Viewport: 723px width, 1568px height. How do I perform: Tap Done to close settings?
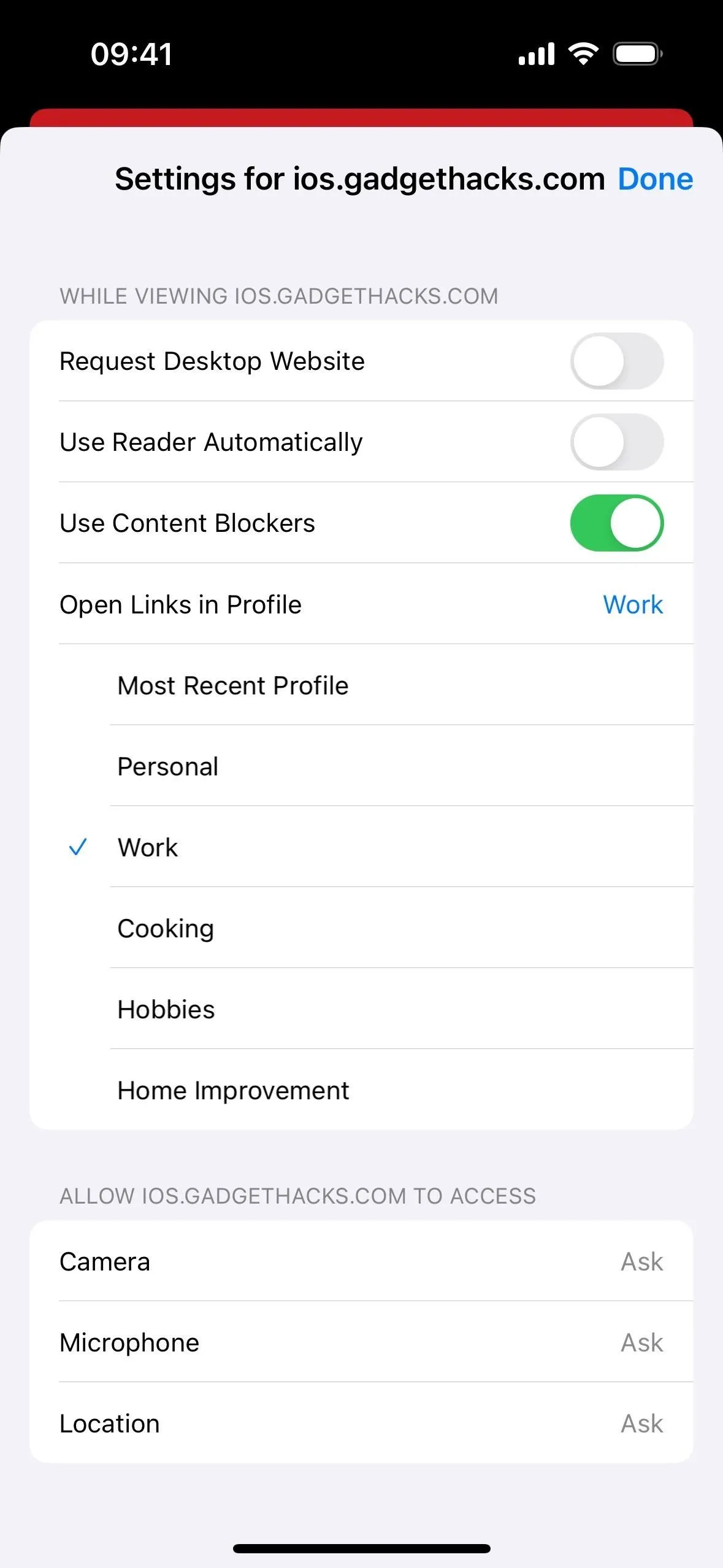pyautogui.click(x=656, y=179)
